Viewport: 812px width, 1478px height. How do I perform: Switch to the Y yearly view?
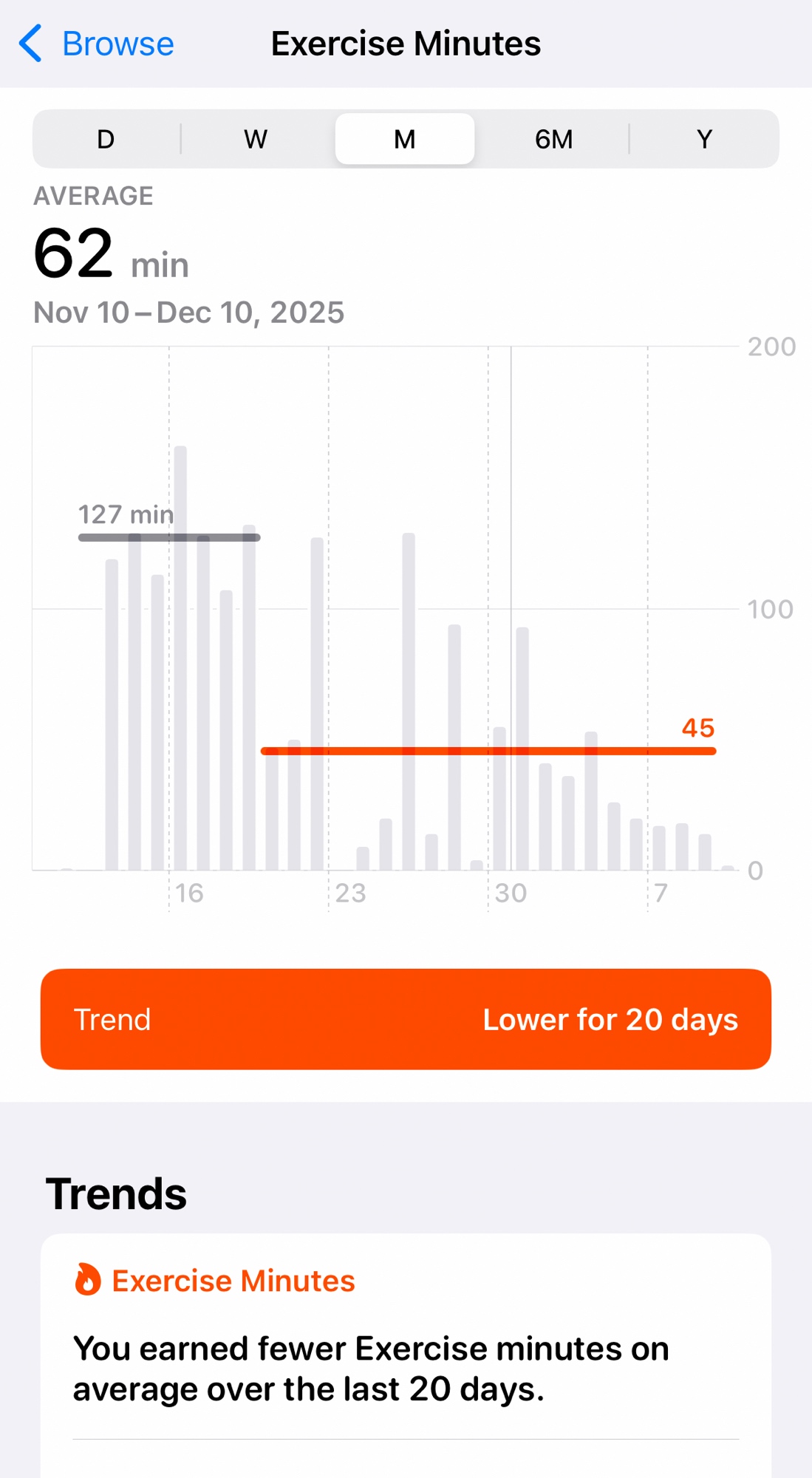click(x=704, y=139)
